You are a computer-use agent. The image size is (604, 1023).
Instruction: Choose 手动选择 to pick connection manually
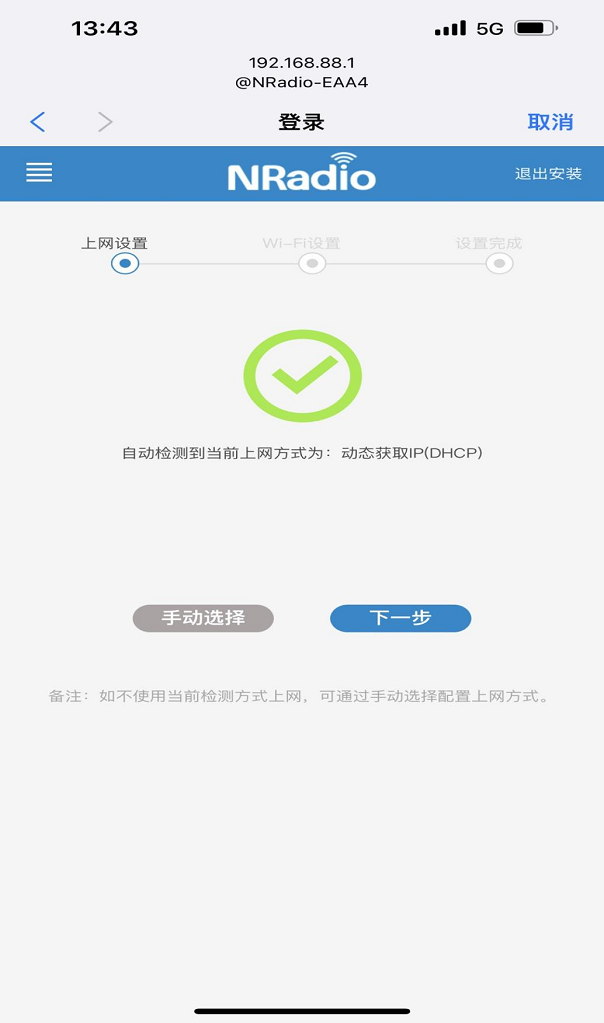(x=203, y=618)
